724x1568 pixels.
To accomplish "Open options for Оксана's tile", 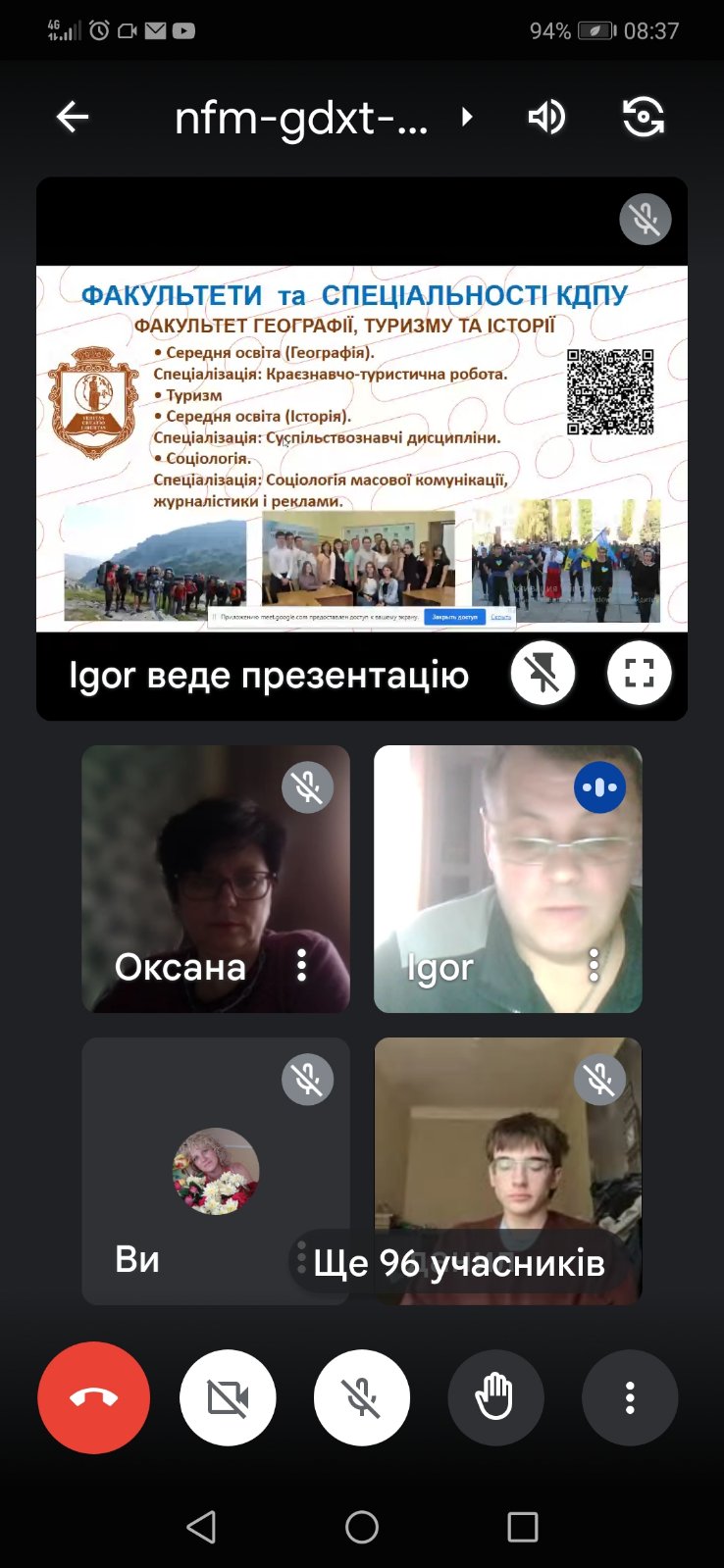I will coord(302,966).
